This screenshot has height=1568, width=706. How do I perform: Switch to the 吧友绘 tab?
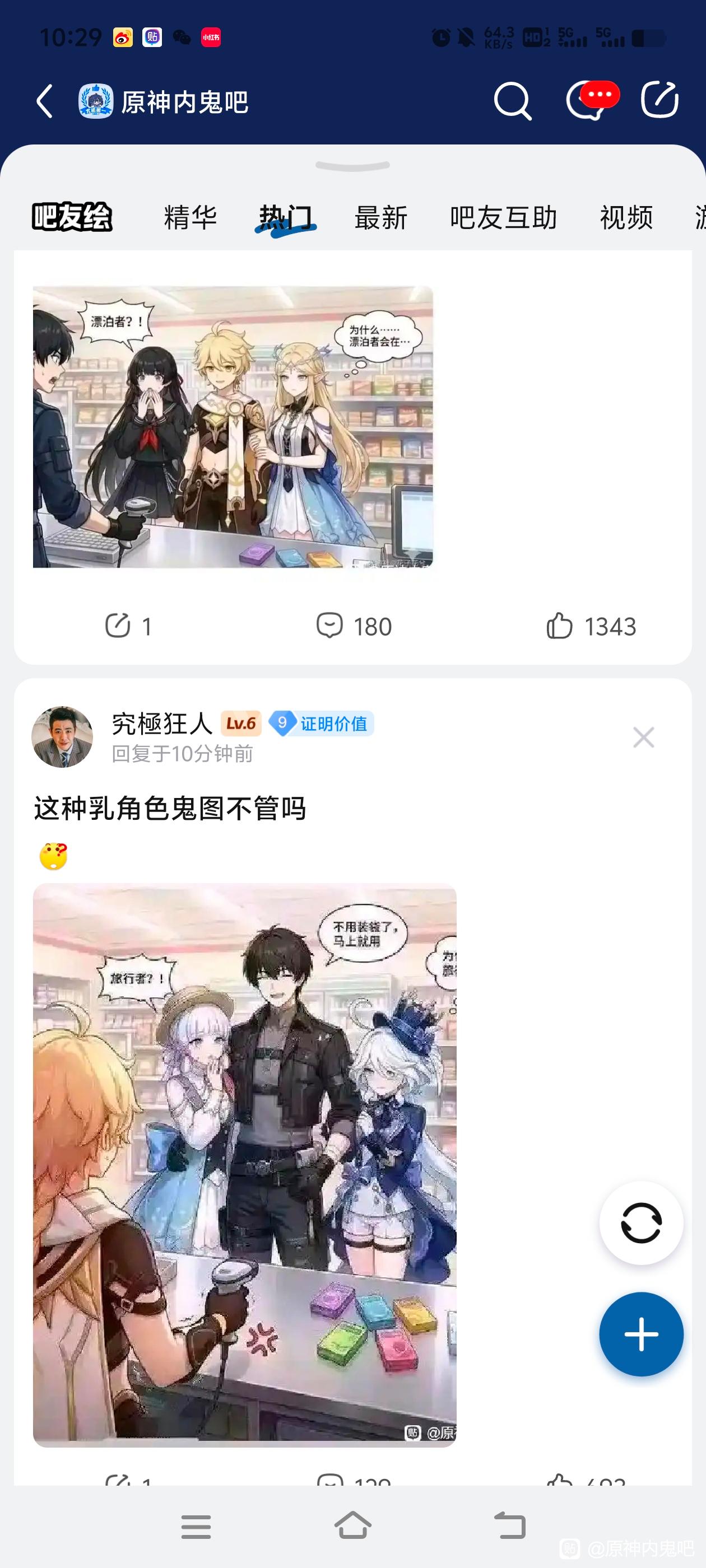tap(72, 217)
